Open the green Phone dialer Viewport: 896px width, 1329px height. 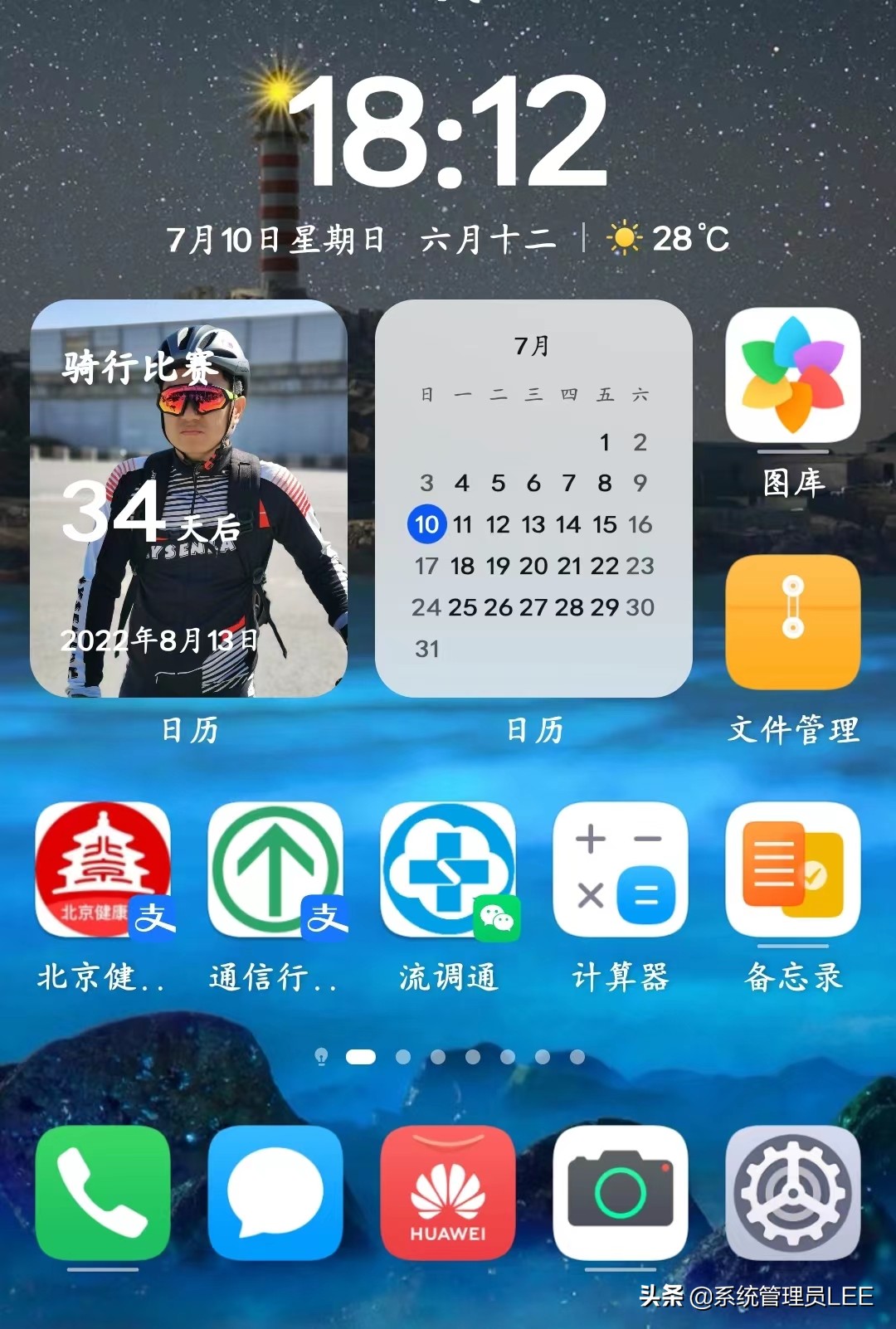[100, 1192]
